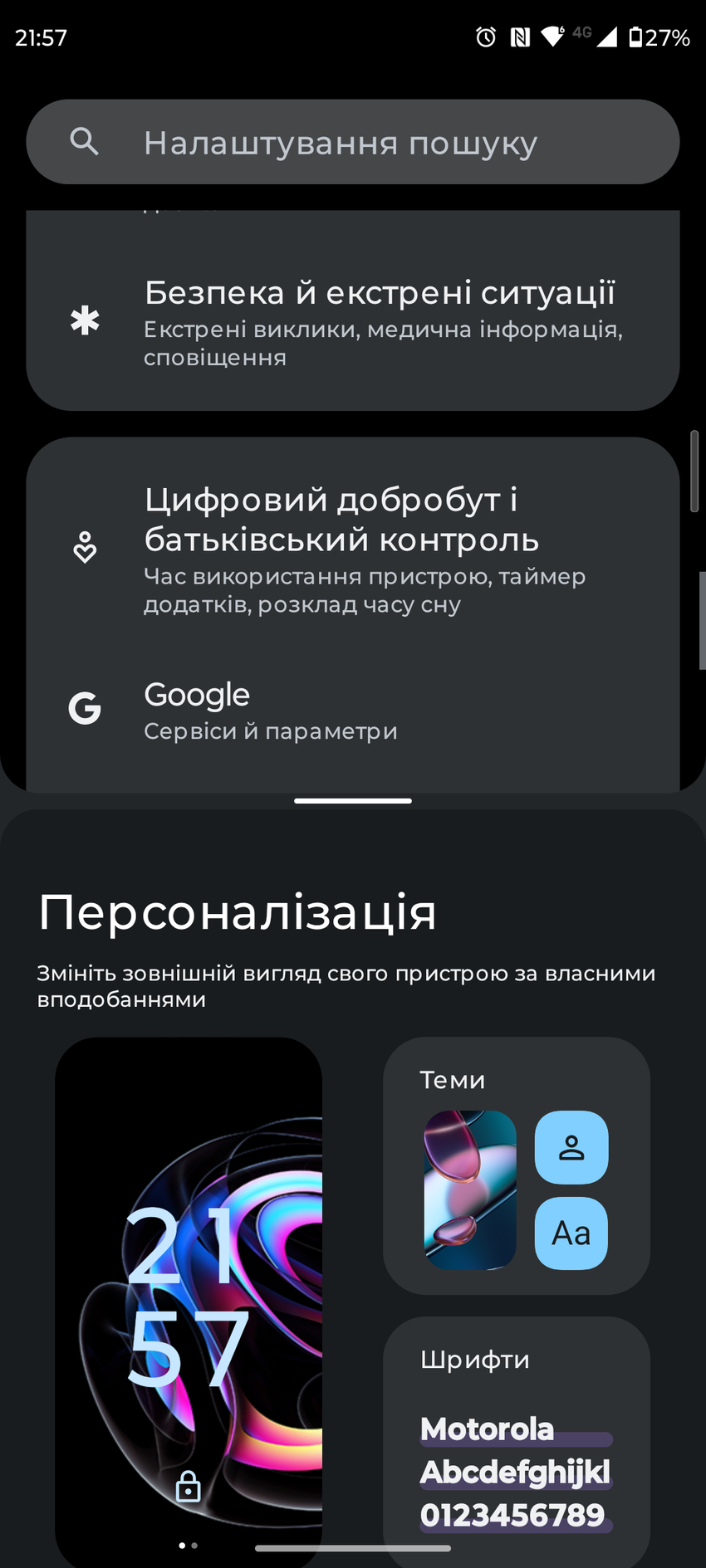Open Google services and settings

[x=353, y=711]
